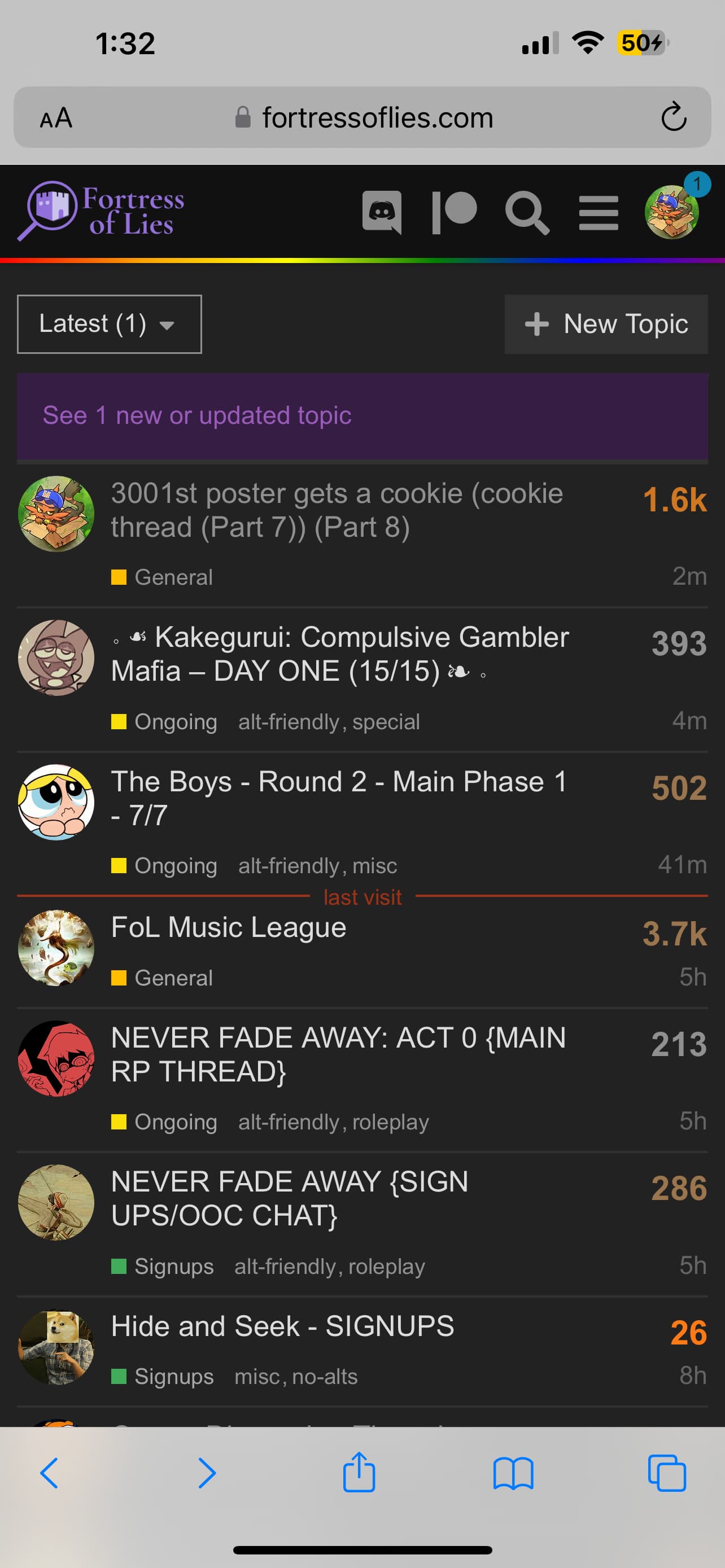Open NEVER FADE AWAY sign ups/OOC chat
The width and height of the screenshot is (725, 1568).
click(x=290, y=1198)
